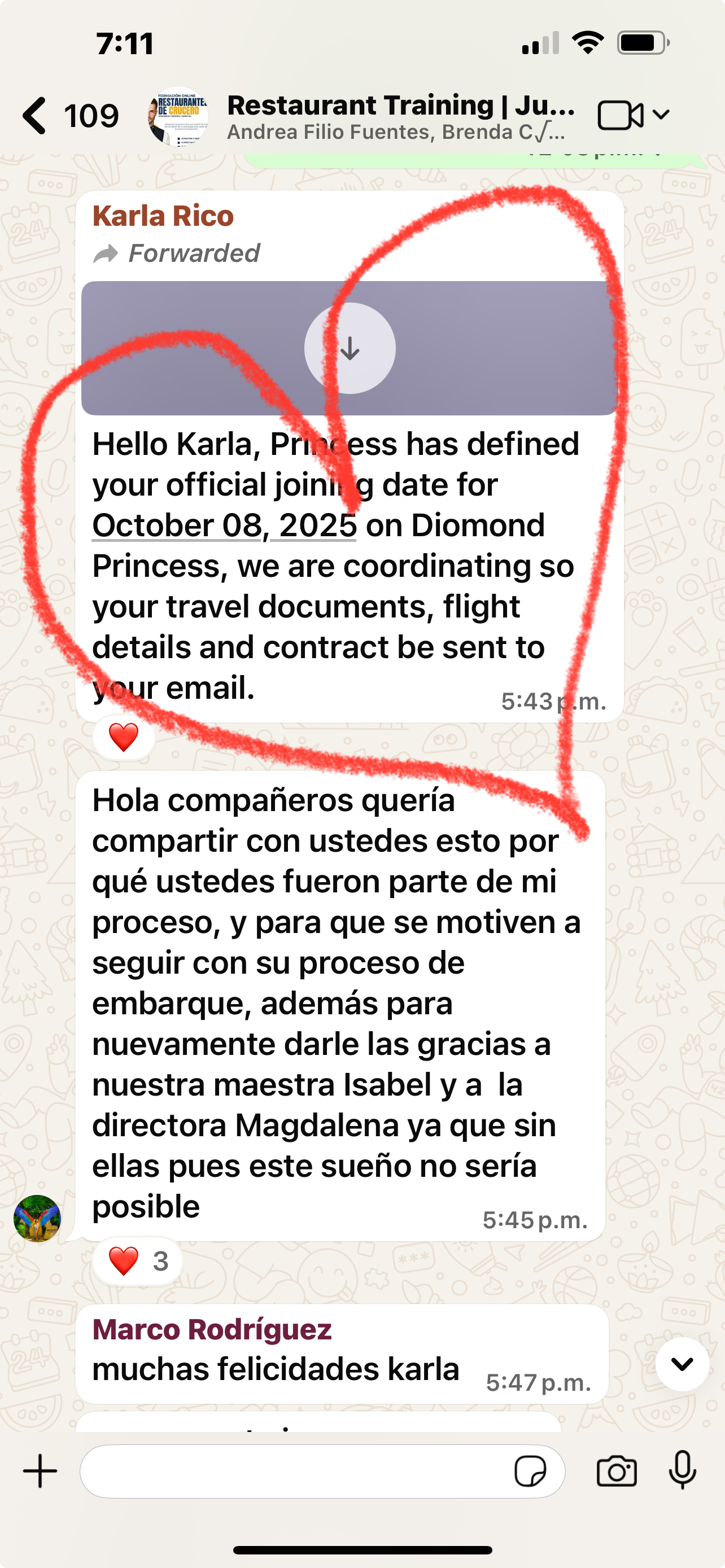View heart reaction on the forwarded message
This screenshot has height=1568, width=725.
[124, 738]
